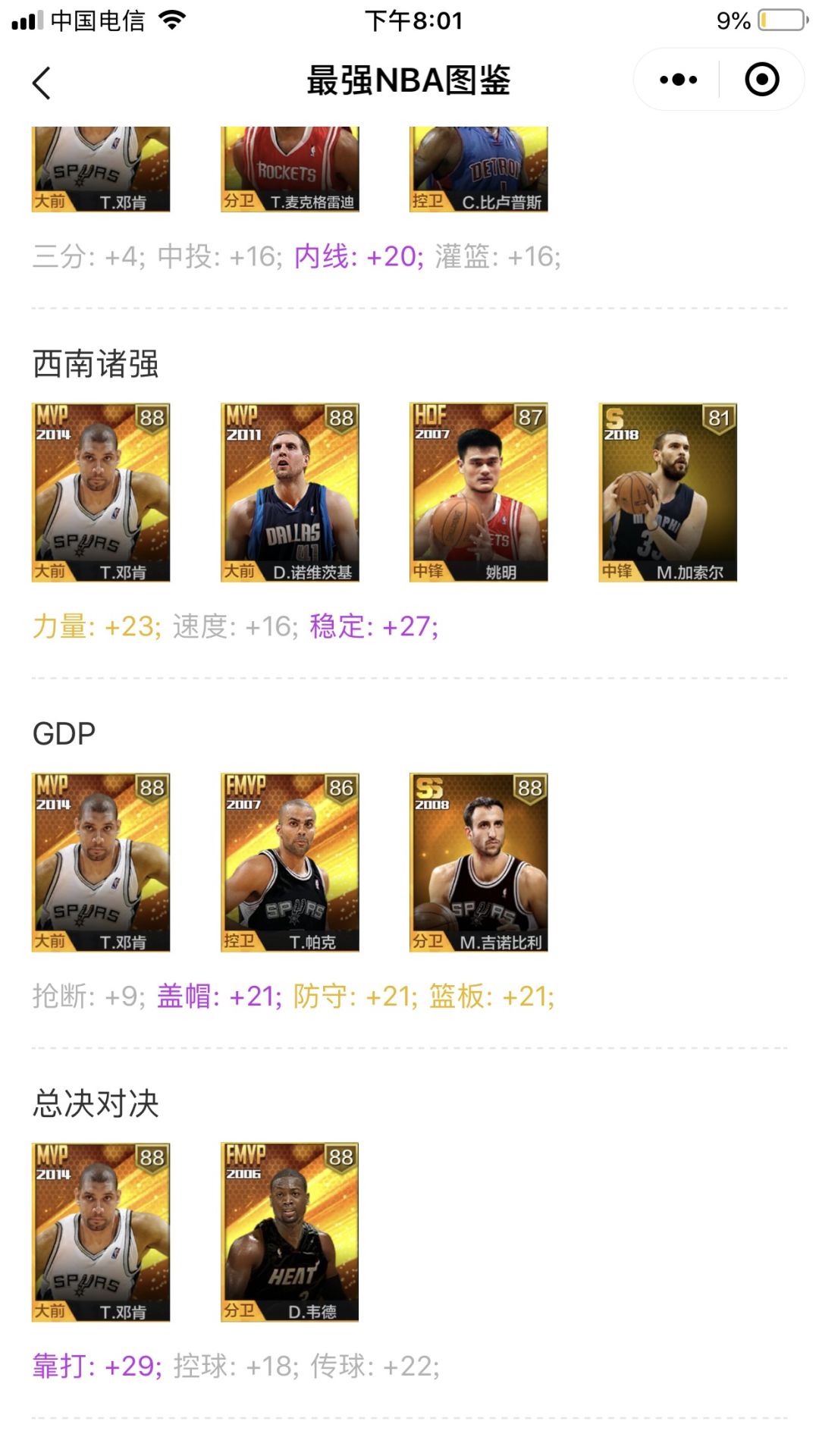819x1456 pixels.
Task: View the M.吉诺比利 2008 card
Action: tap(479, 862)
